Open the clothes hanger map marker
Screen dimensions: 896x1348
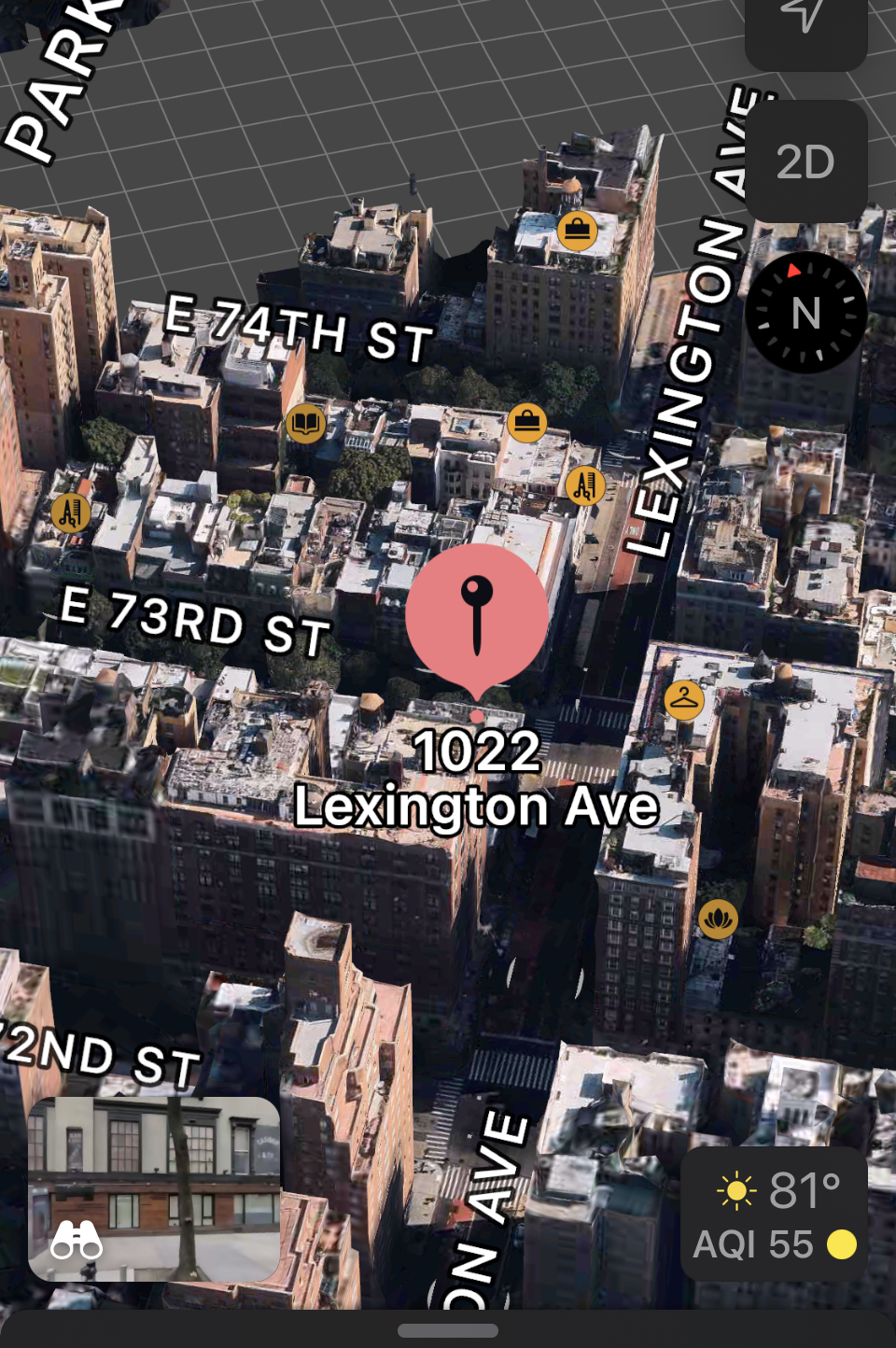684,699
